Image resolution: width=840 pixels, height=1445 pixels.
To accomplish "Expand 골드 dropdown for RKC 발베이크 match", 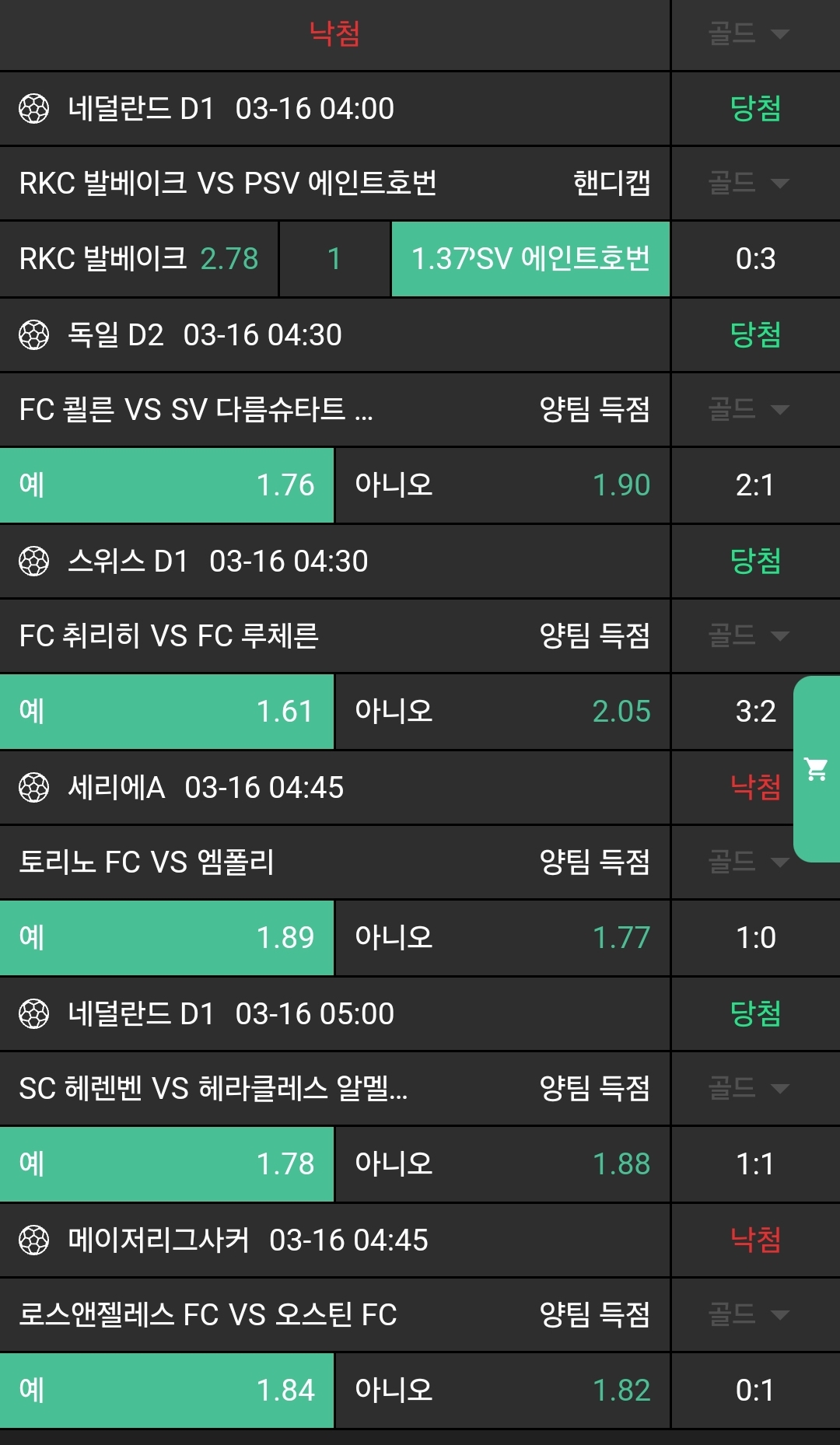I will point(749,184).
